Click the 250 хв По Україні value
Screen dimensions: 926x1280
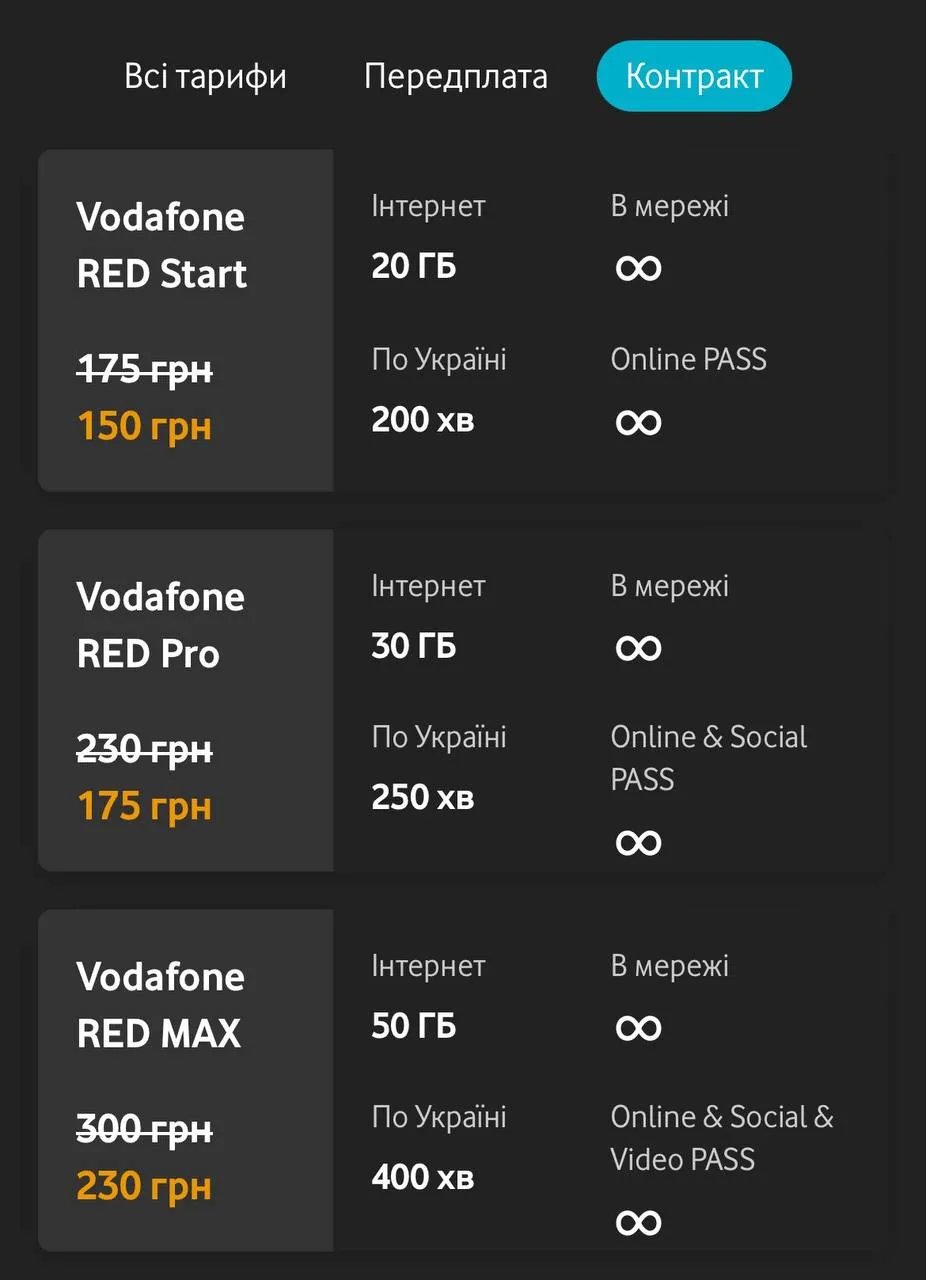click(422, 796)
